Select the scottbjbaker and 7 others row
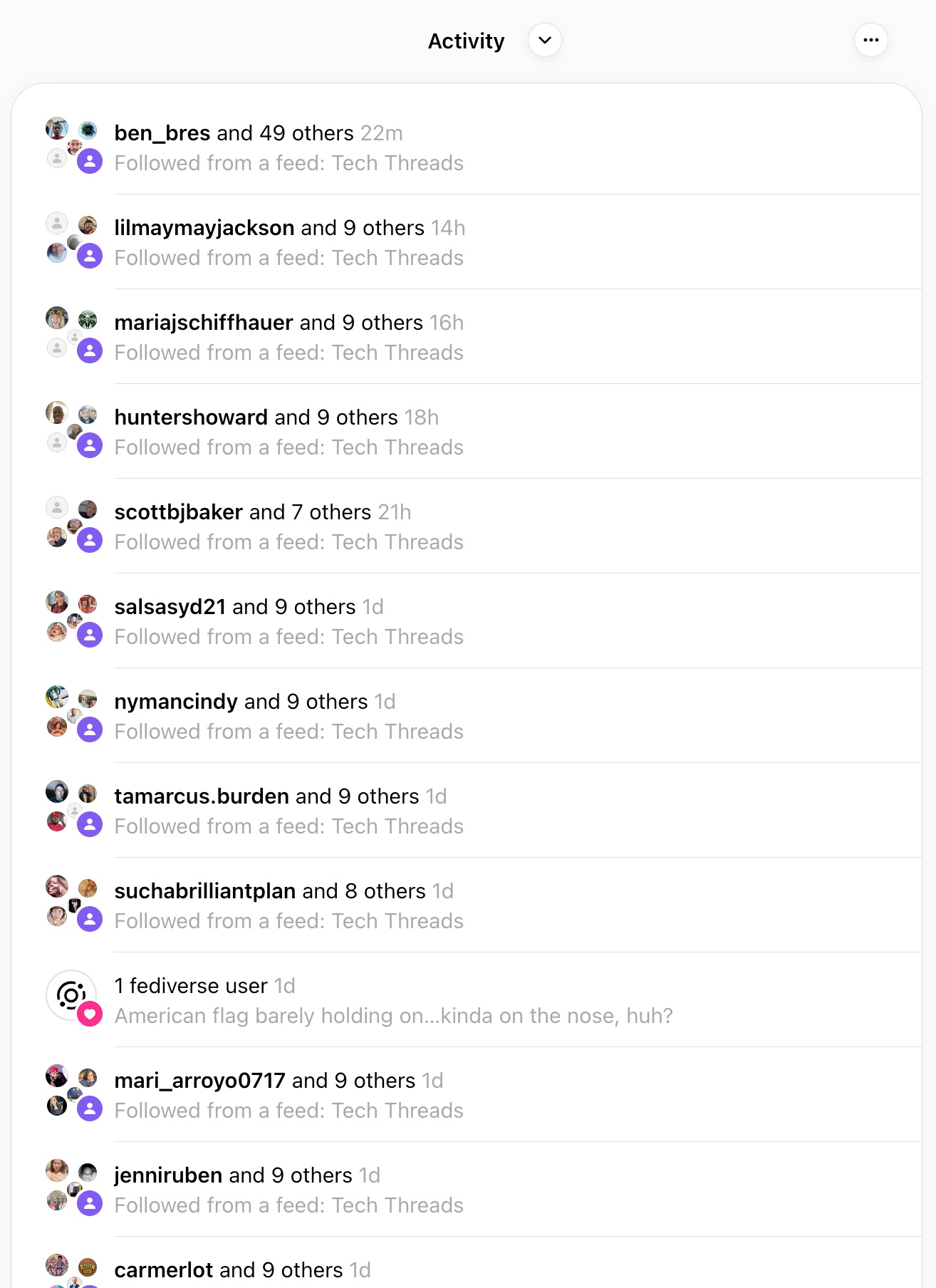Screen dimensions: 936x1288 (288, 526)
